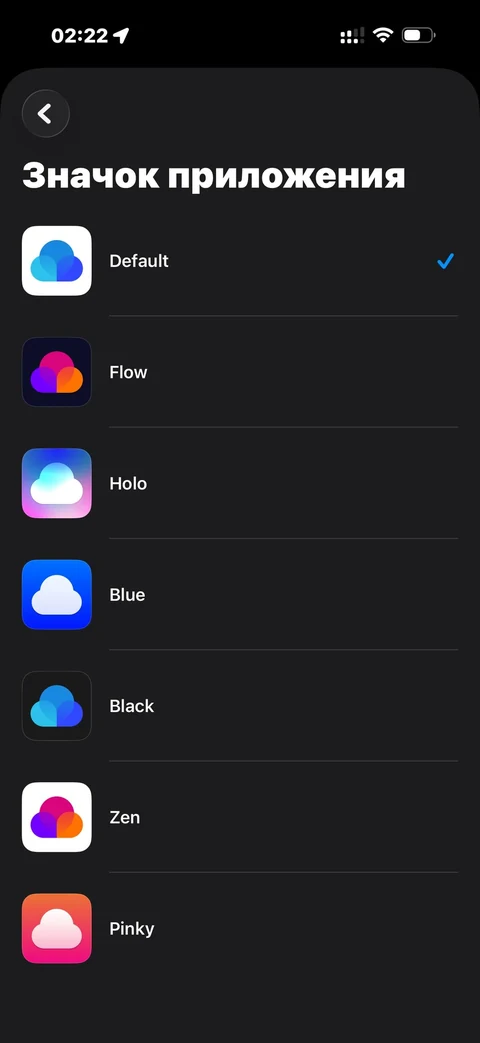Pick the Holo app icon
The height and width of the screenshot is (1043, 480).
(x=240, y=483)
